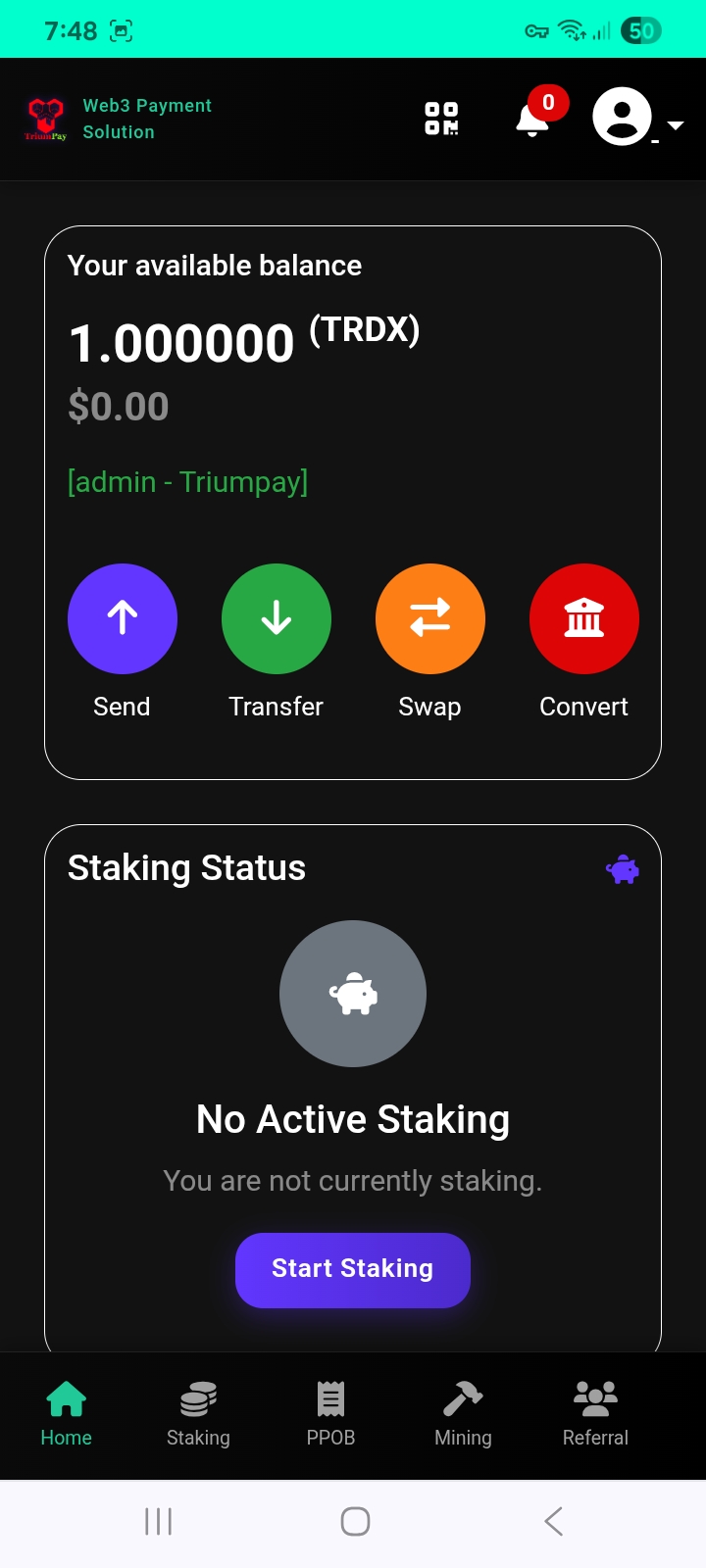Open the PPOB tab
Viewport: 706px width, 1568px height.
coord(330,1413)
